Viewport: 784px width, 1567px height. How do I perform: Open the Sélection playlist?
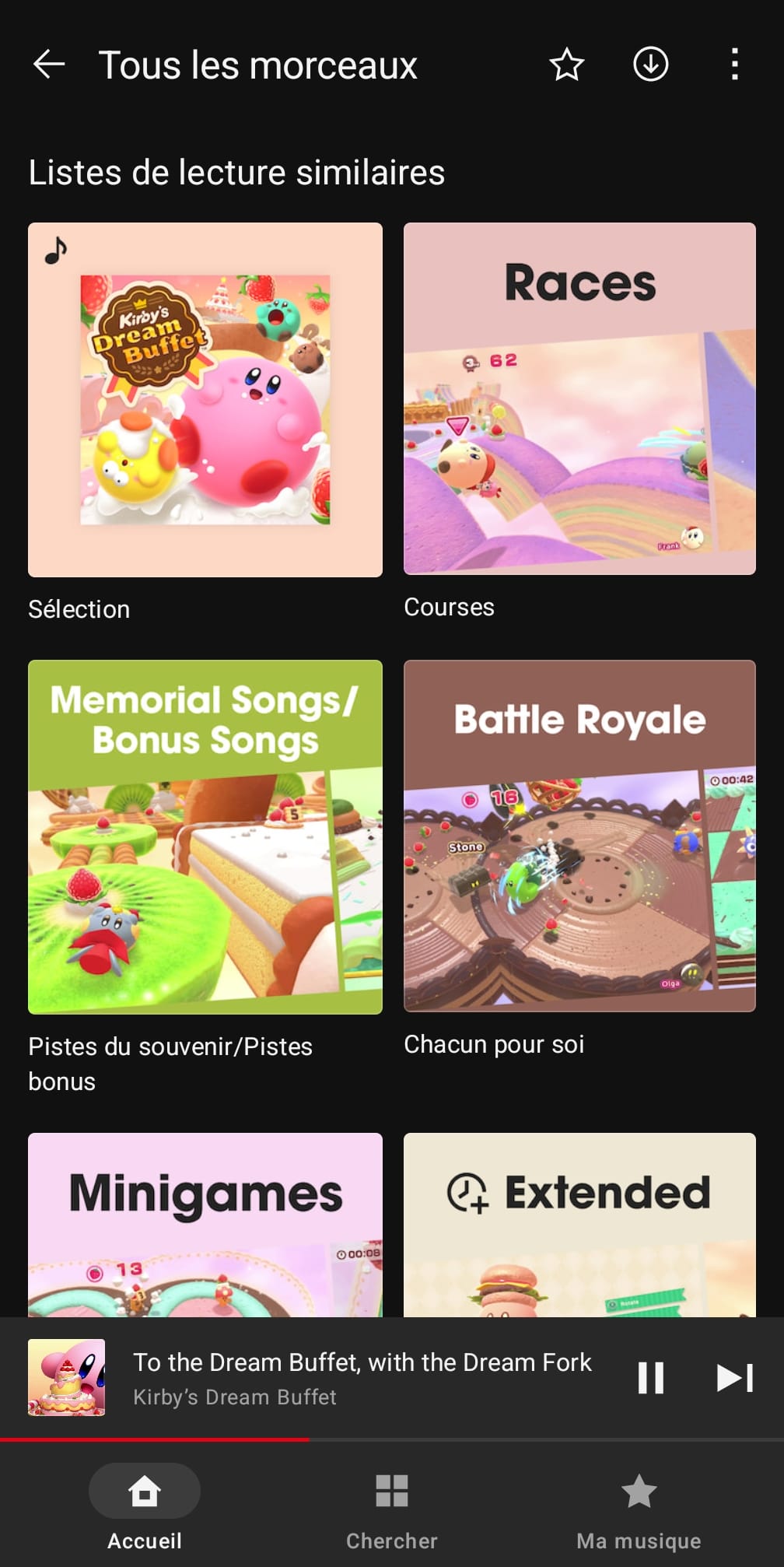[x=205, y=400]
